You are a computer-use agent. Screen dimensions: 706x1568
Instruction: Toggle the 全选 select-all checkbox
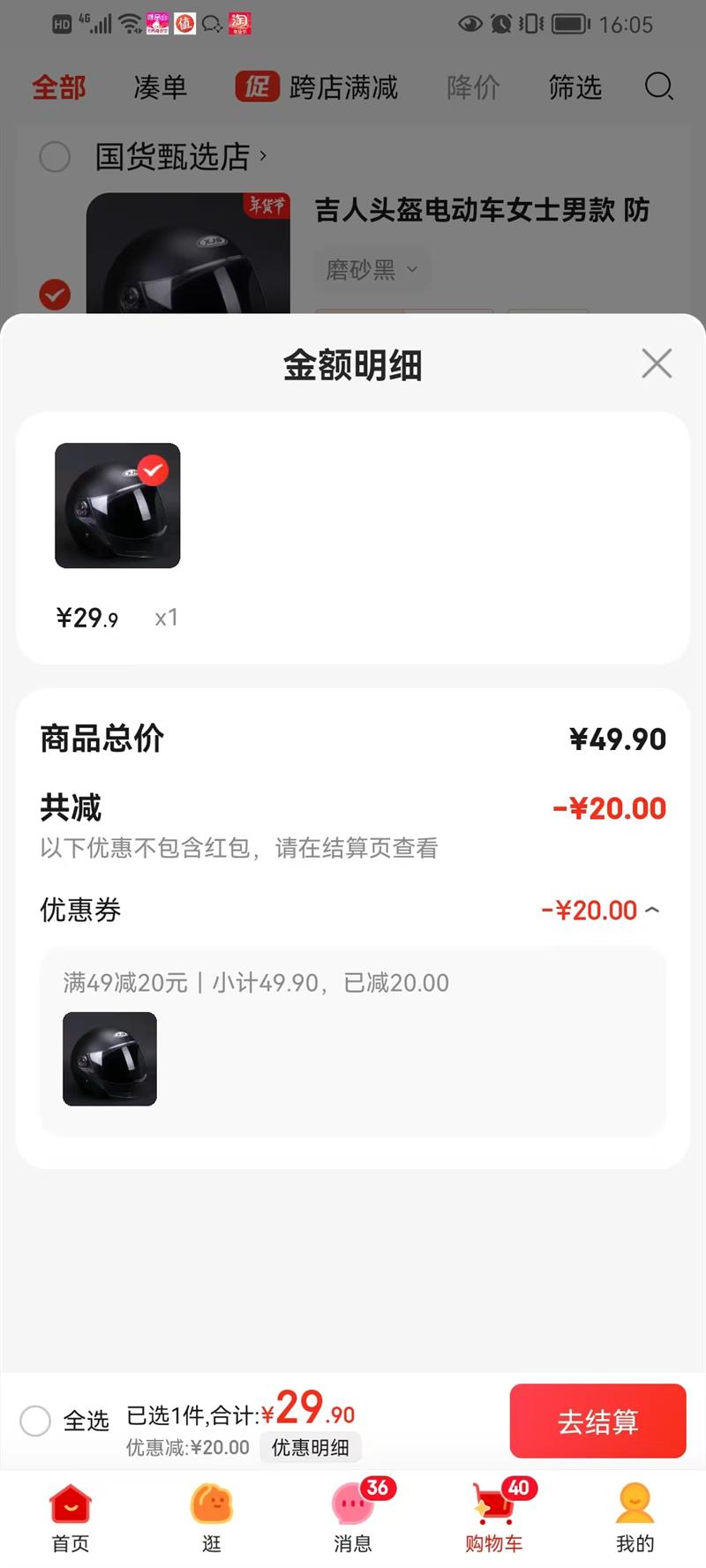pyautogui.click(x=36, y=1421)
